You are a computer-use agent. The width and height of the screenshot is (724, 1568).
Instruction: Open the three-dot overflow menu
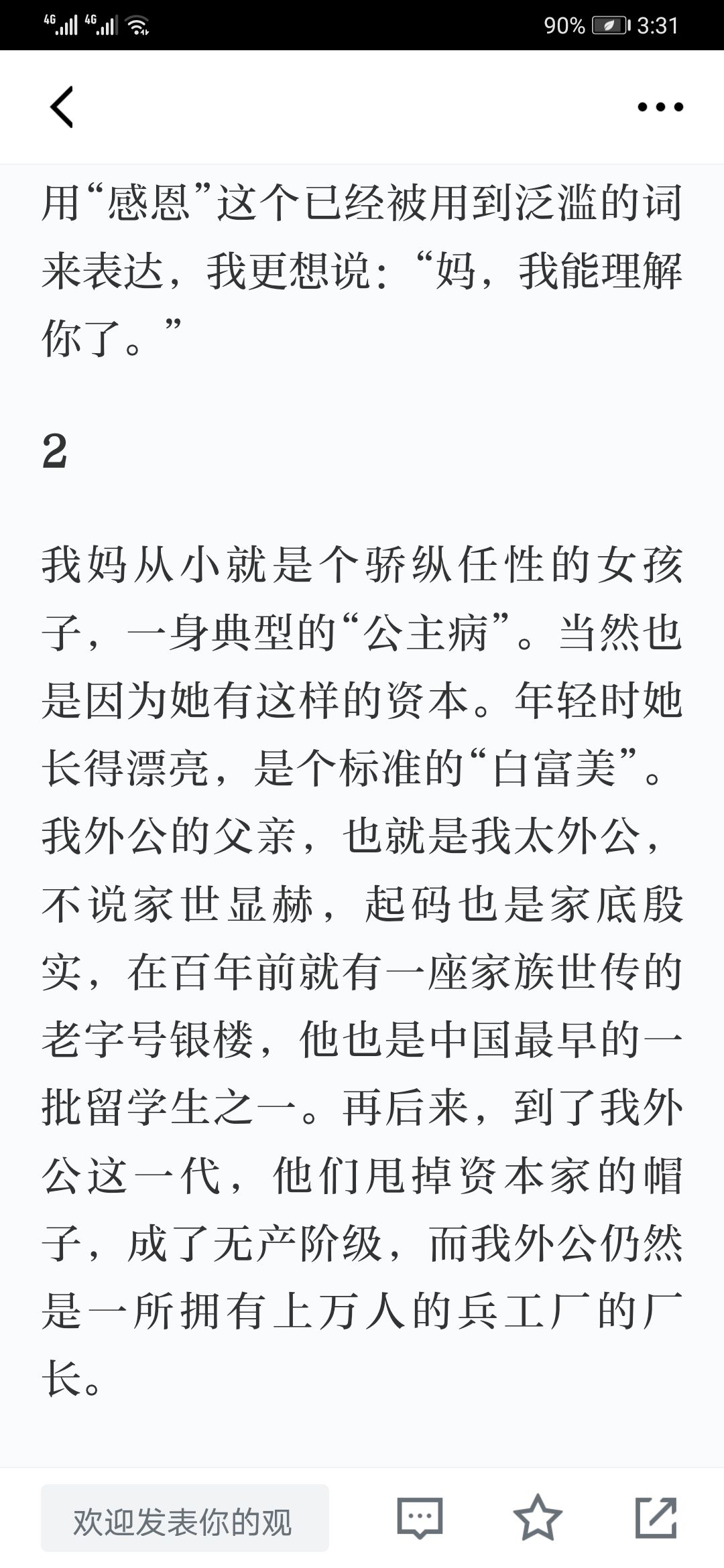point(660,107)
